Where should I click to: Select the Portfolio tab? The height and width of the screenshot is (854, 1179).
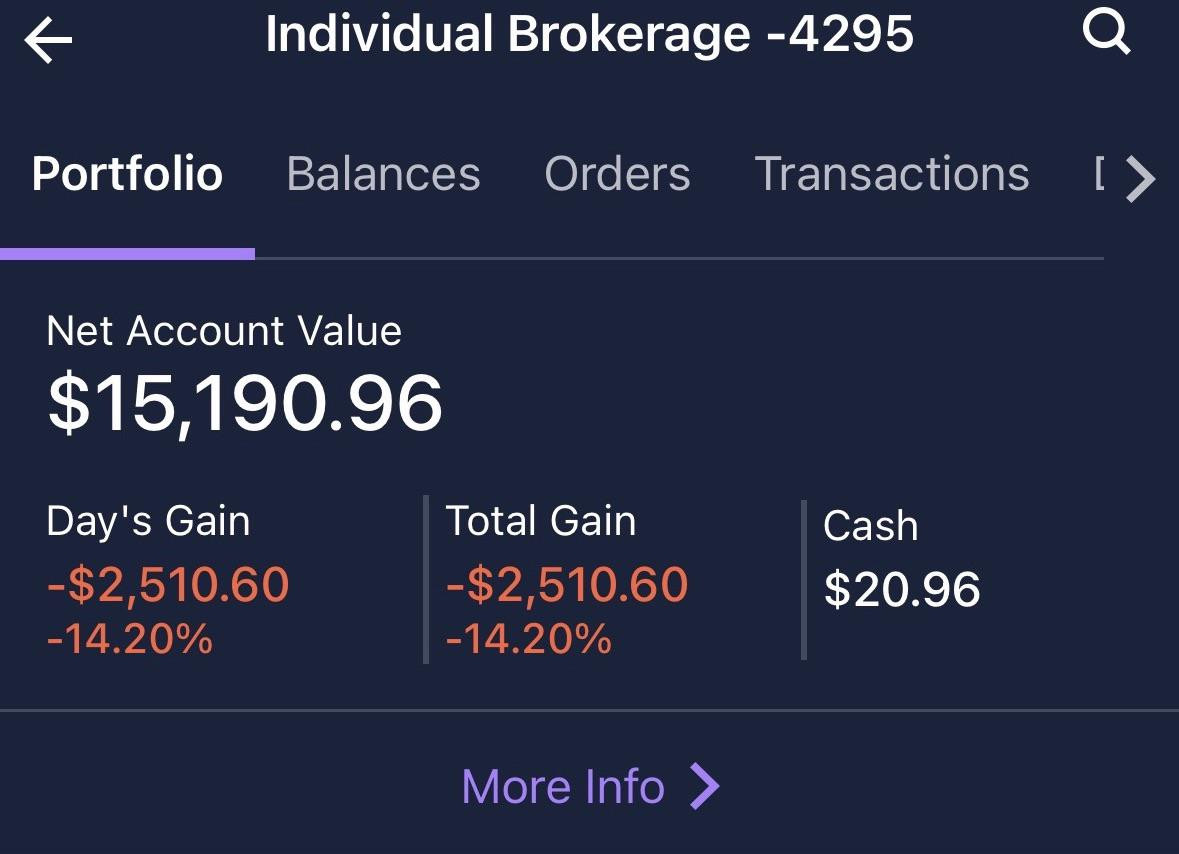(x=127, y=174)
